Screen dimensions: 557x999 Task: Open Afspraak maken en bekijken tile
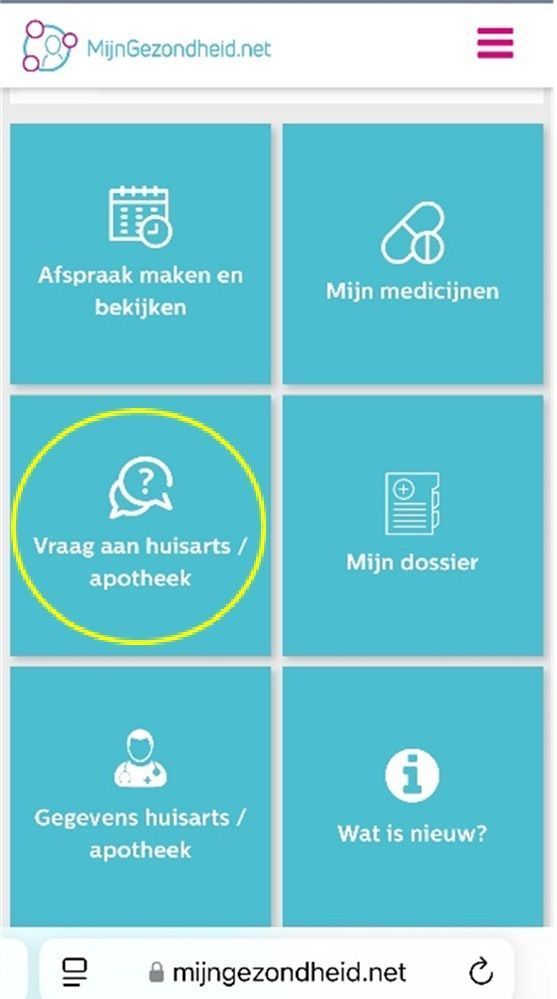pyautogui.click(x=140, y=254)
